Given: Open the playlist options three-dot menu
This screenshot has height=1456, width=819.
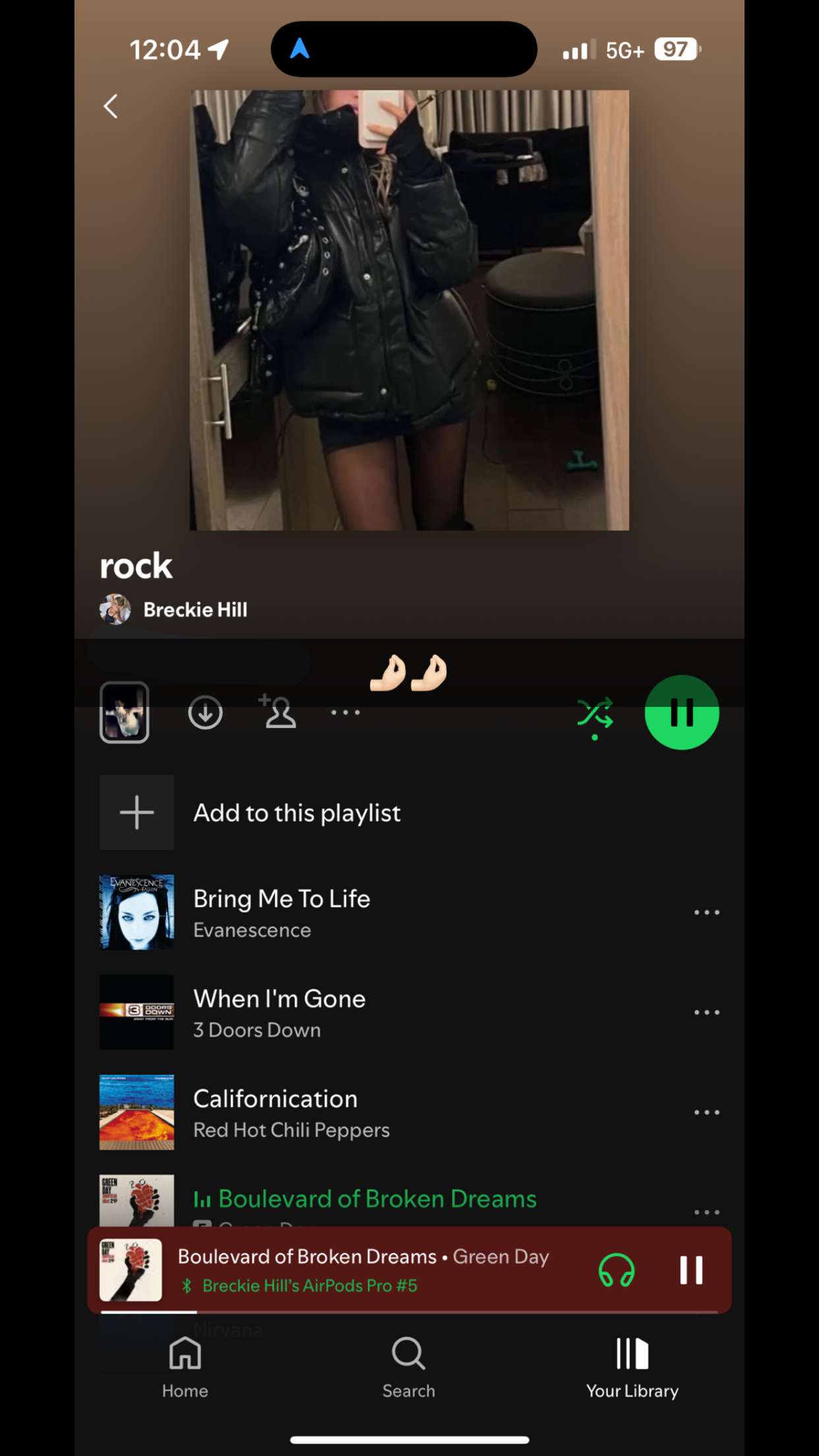Looking at the screenshot, I should 345,712.
